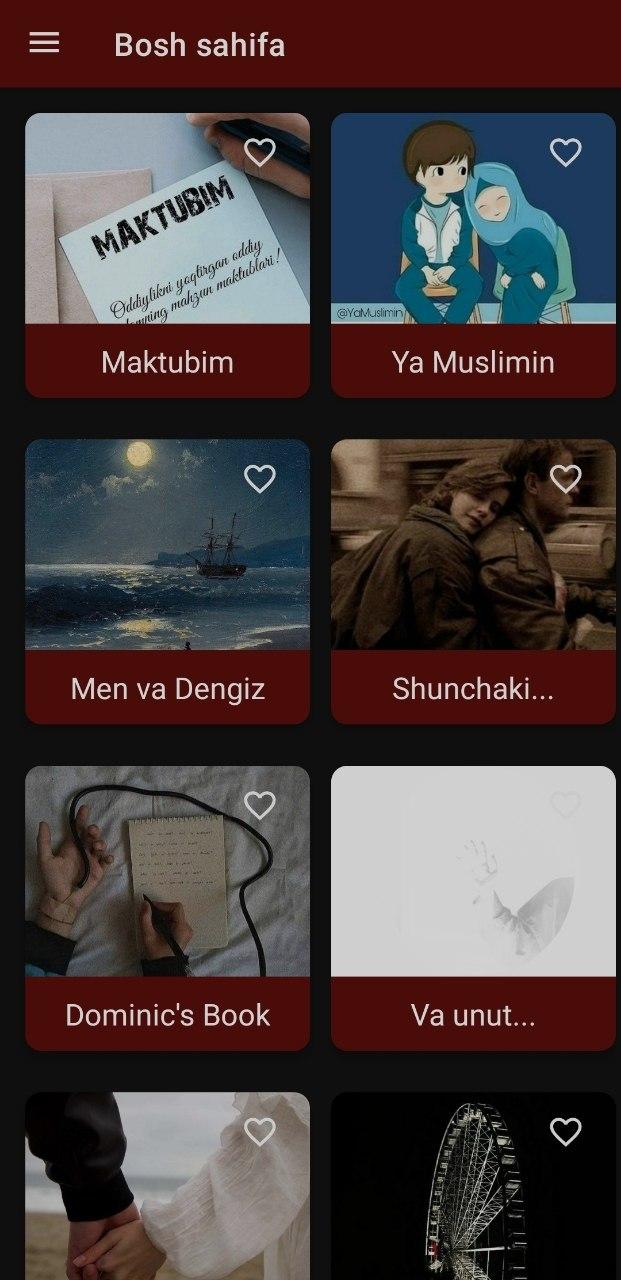Open Men va Dengiz

(x=167, y=582)
